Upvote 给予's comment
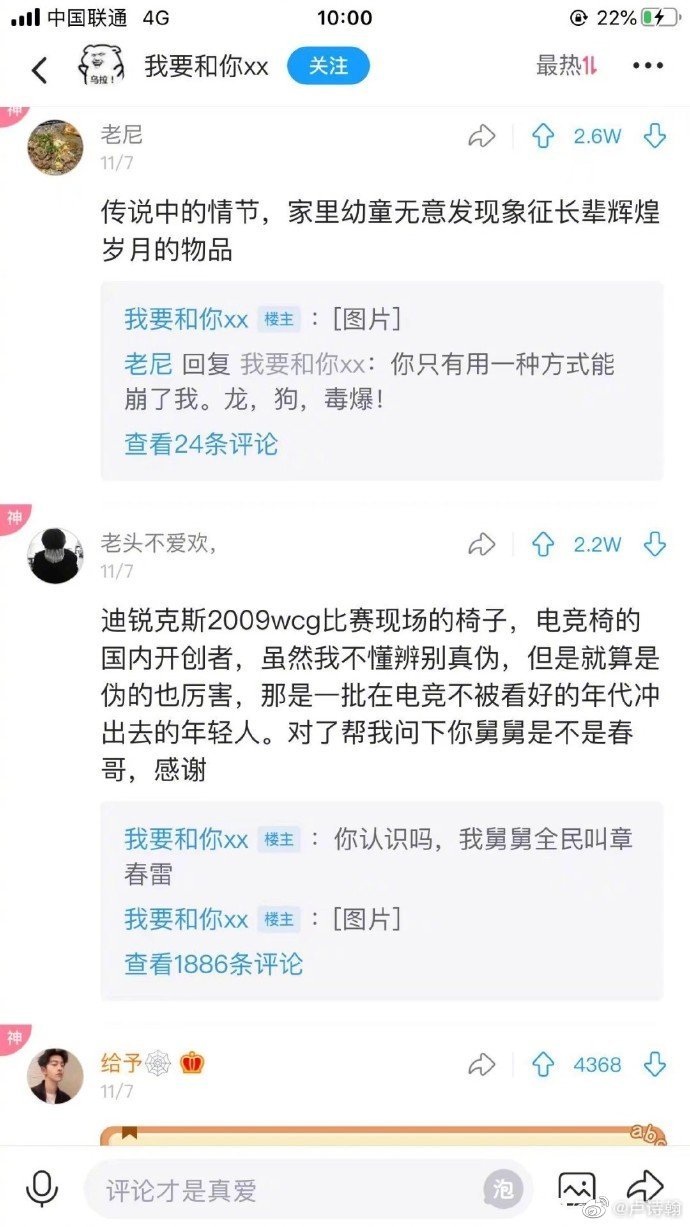Image resolution: width=690 pixels, height=1227 pixels. point(543,1065)
